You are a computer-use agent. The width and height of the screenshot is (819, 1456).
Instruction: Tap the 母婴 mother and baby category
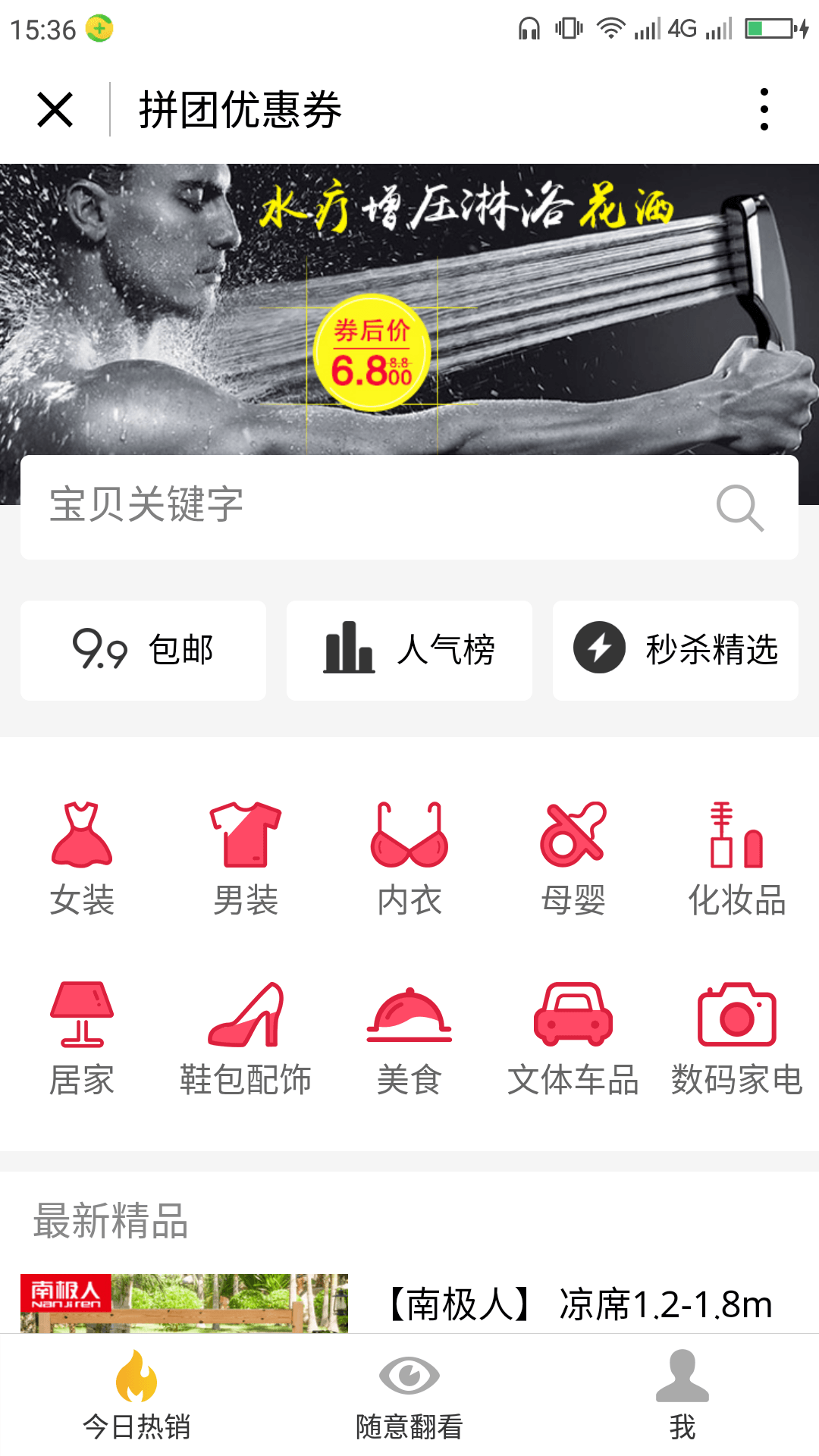[573, 857]
